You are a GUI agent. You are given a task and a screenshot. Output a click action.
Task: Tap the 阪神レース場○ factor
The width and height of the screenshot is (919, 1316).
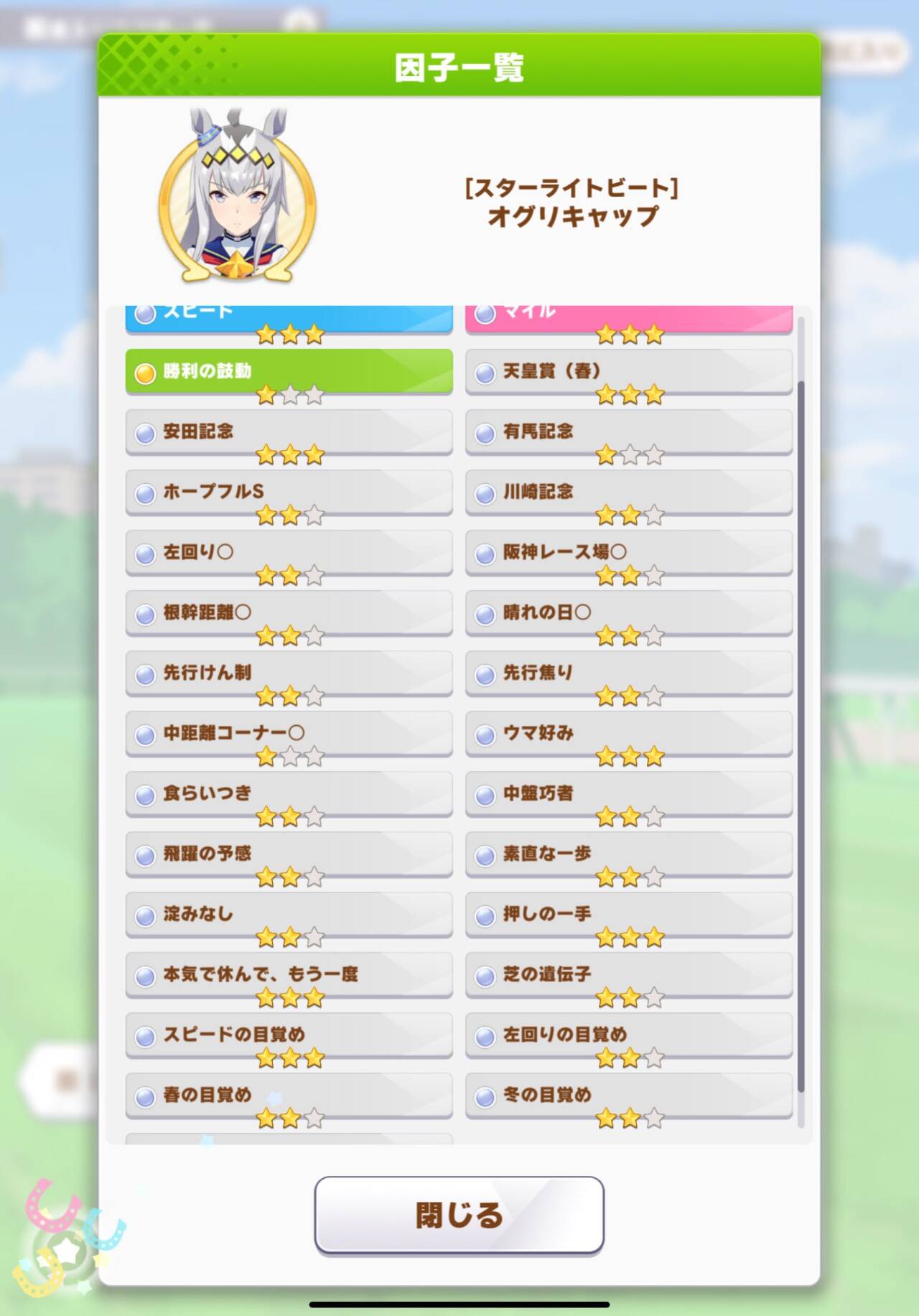pos(629,552)
